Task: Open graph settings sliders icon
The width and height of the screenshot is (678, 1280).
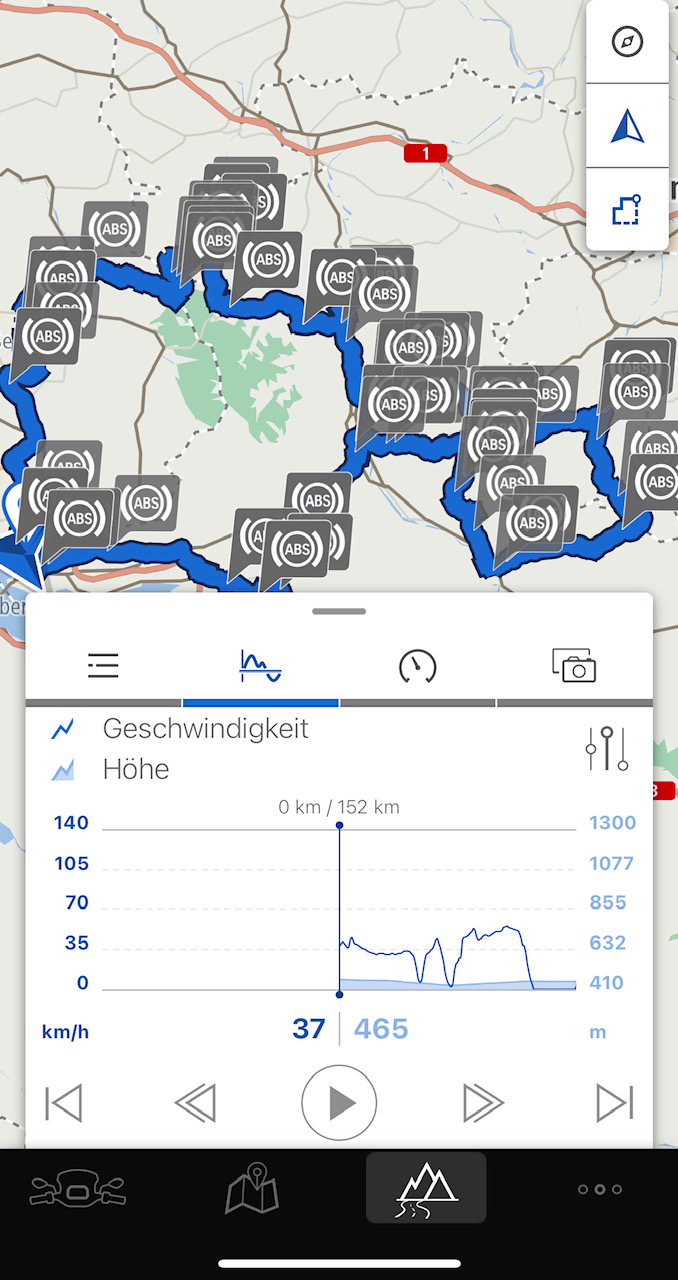Action: coord(607,748)
